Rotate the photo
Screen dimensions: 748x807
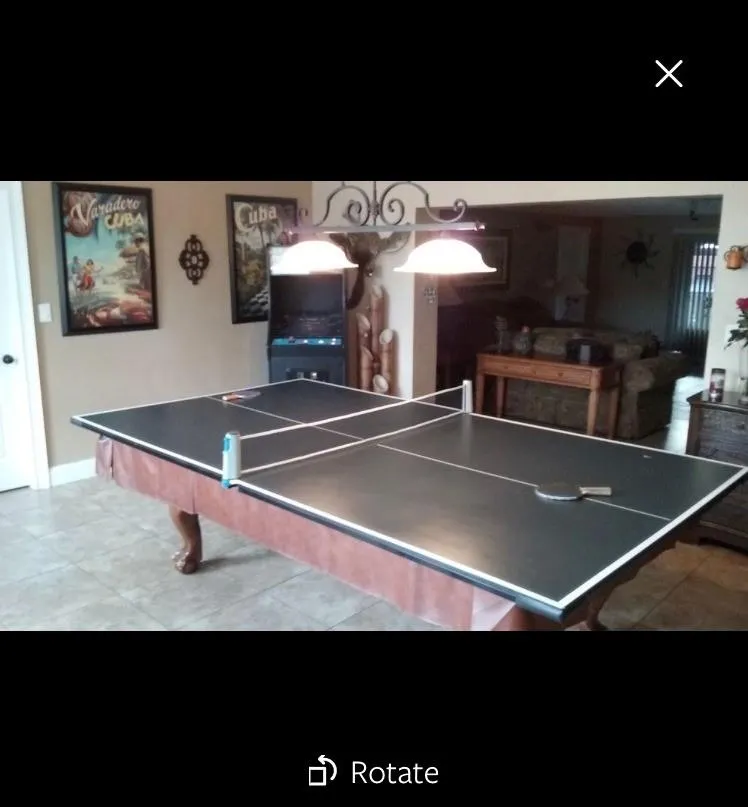point(373,772)
